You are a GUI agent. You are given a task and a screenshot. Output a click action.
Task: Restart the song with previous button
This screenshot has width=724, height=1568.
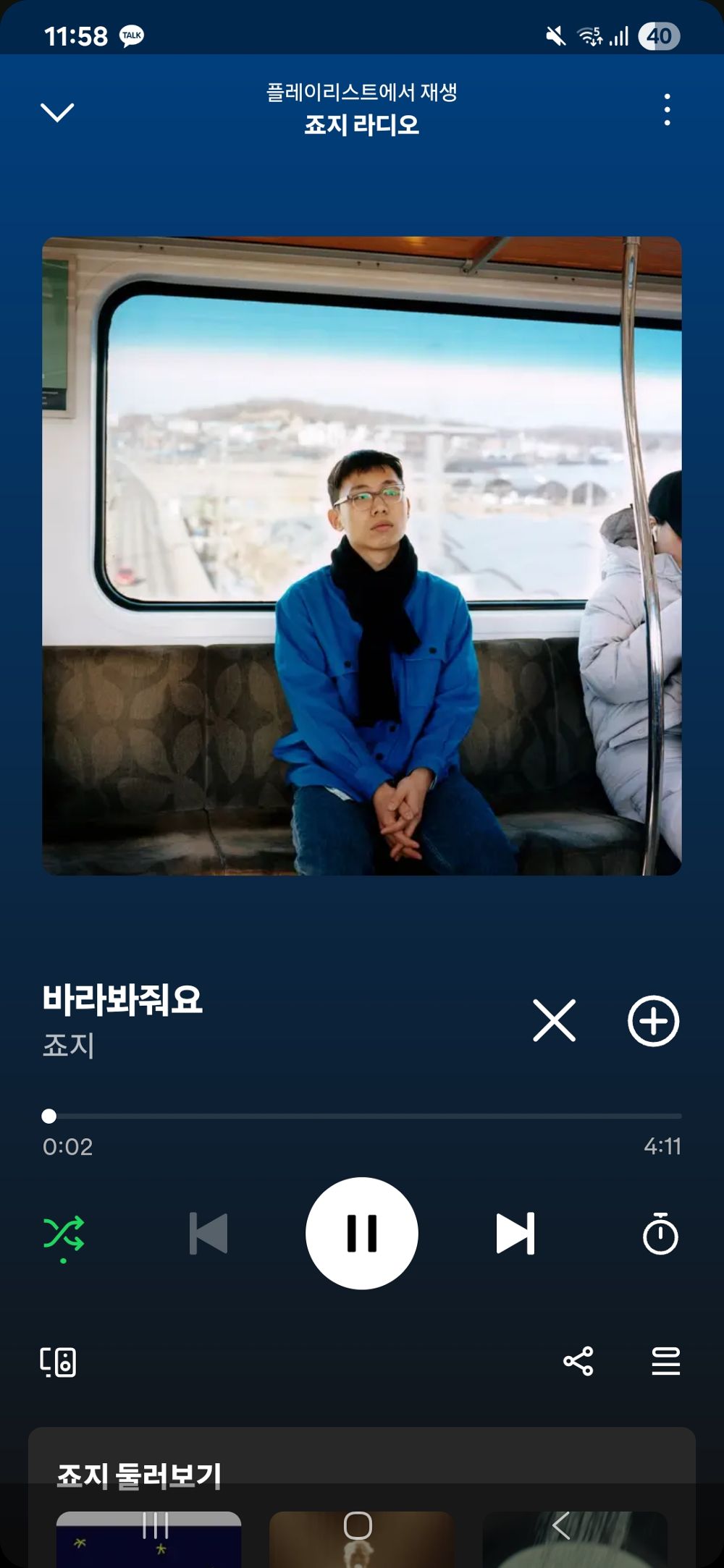click(208, 1234)
